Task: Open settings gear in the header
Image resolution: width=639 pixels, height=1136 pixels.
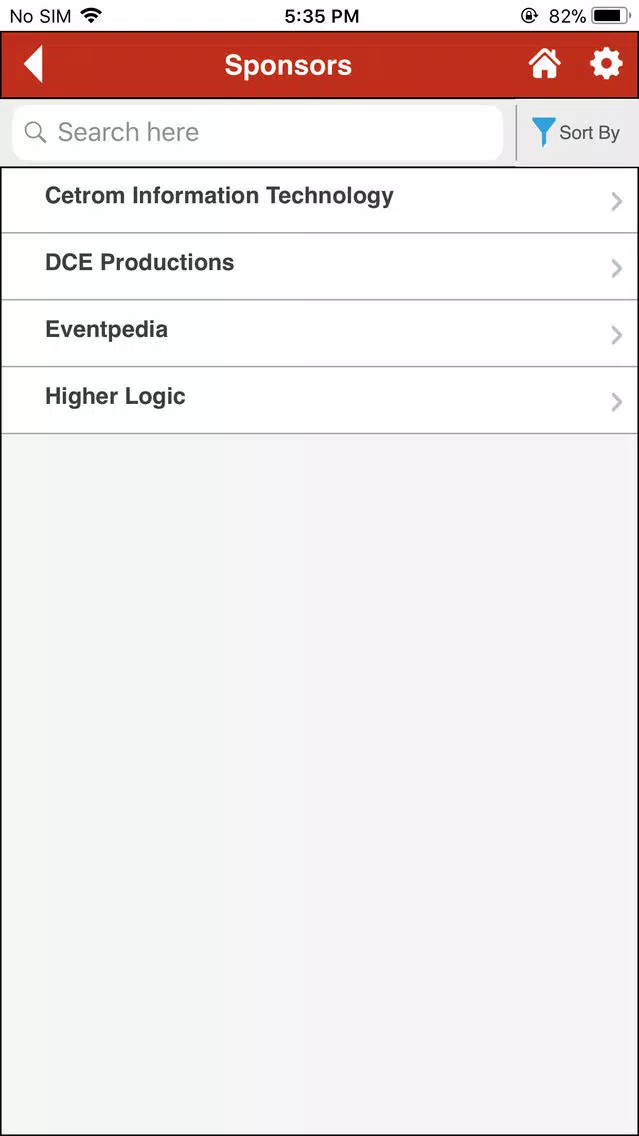Action: tap(606, 64)
